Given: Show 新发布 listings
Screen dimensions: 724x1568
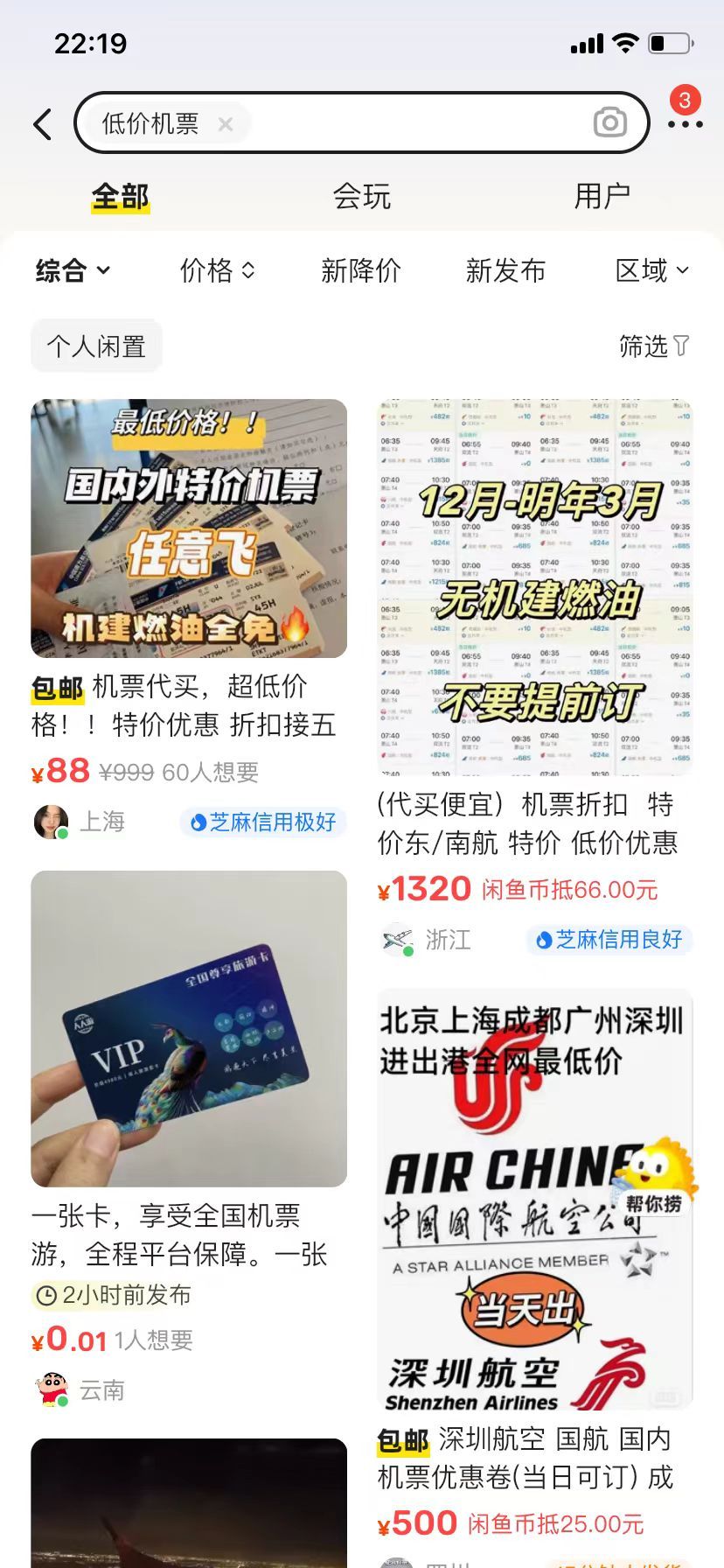Looking at the screenshot, I should tap(505, 270).
